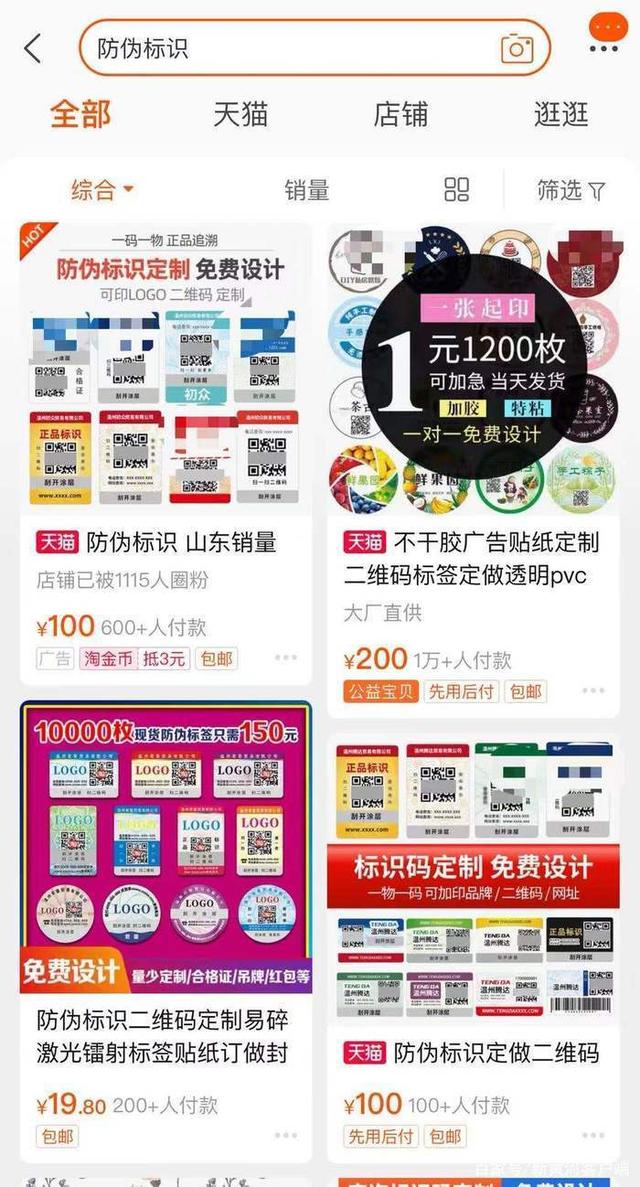Expand the 综合 sort dropdown
Image resolution: width=640 pixels, height=1187 pixels.
pyautogui.click(x=102, y=189)
